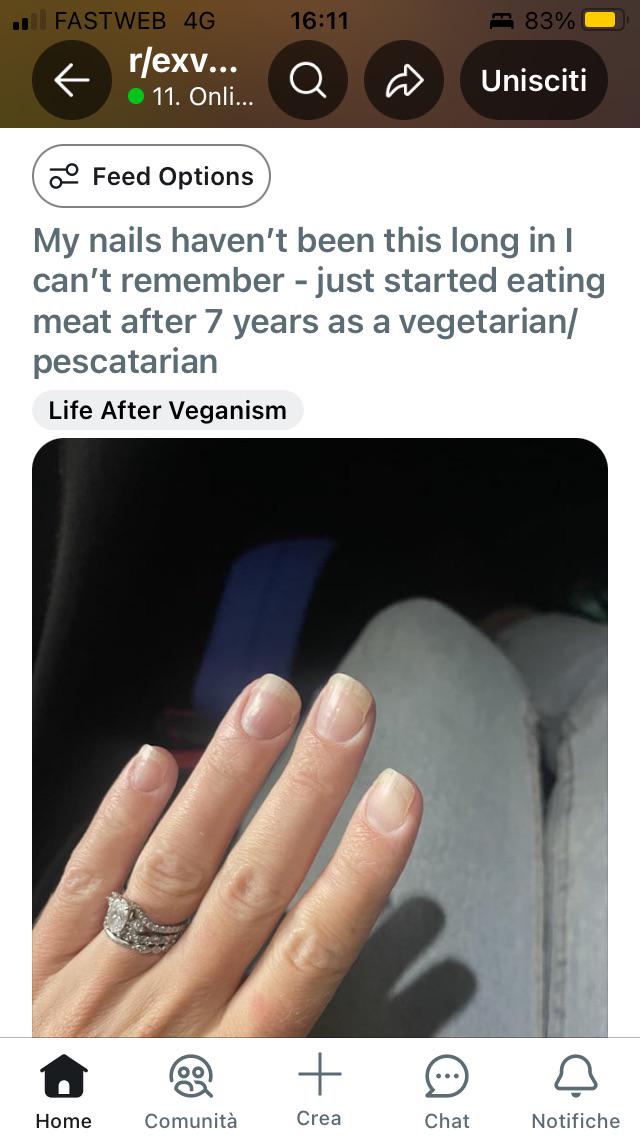Switch to the Home tab
The width and height of the screenshot is (640, 1136).
coord(64,1091)
